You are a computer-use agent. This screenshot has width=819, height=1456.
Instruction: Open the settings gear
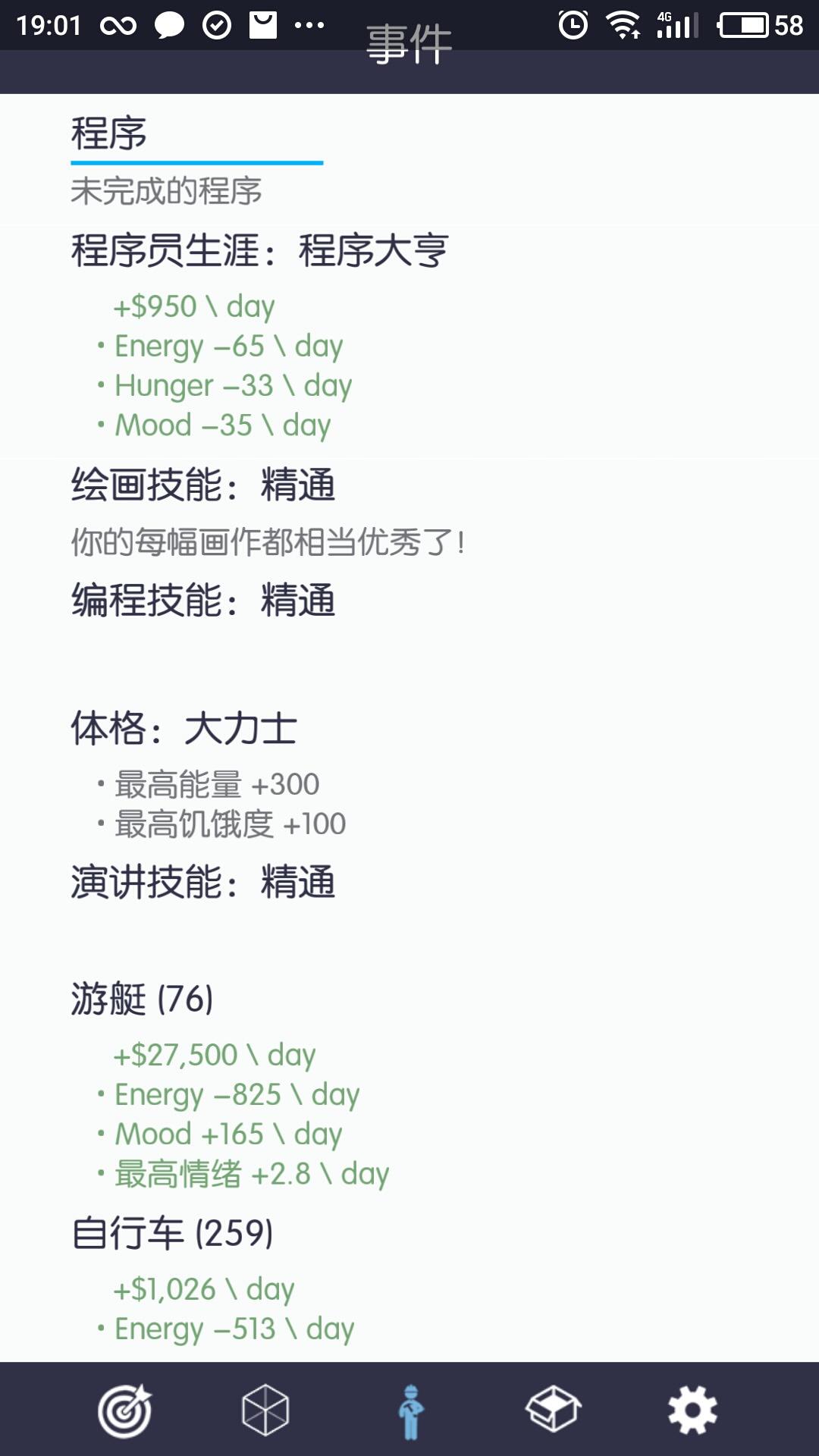(x=692, y=1410)
